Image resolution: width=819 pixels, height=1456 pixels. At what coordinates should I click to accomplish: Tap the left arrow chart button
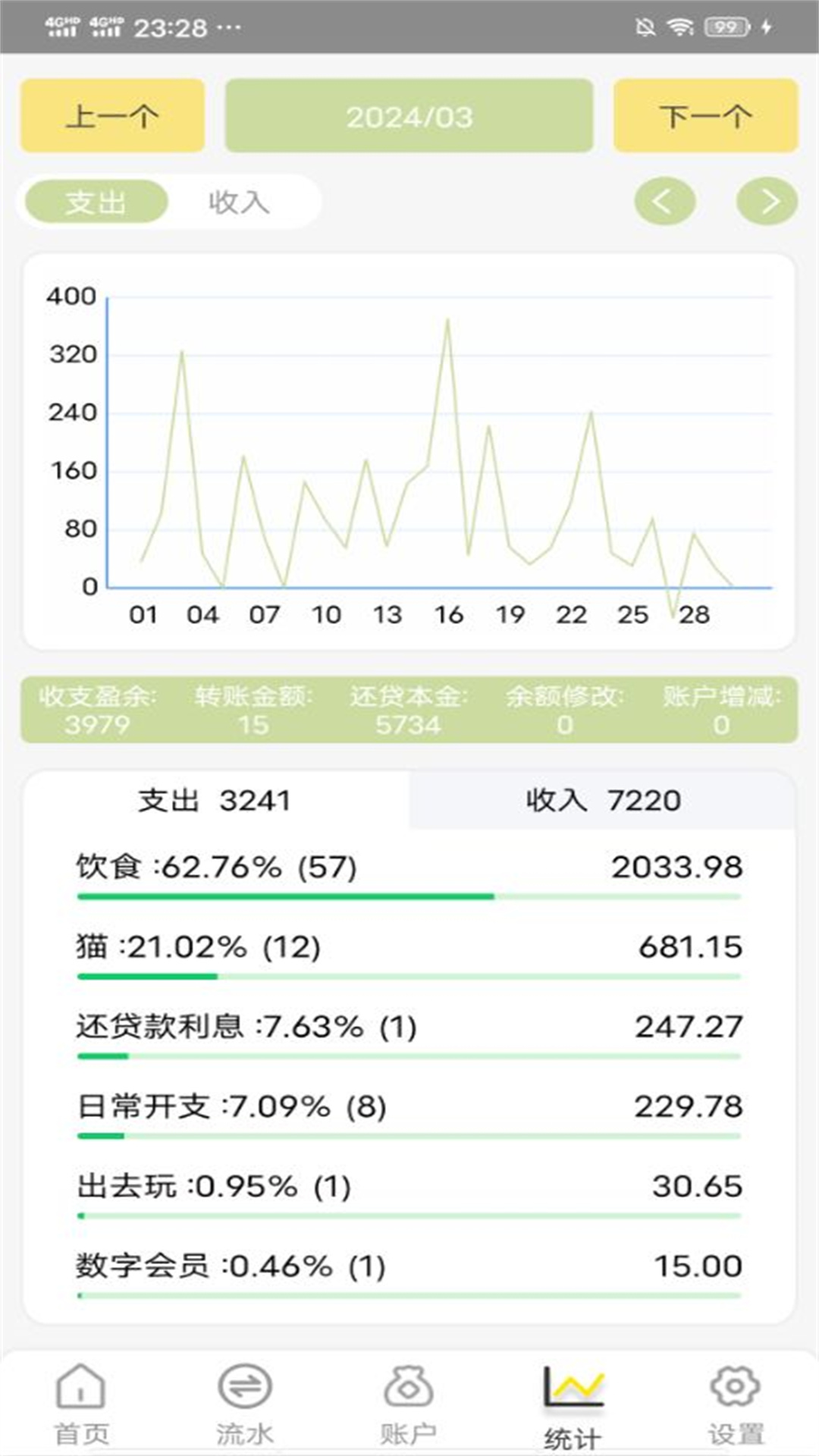point(664,202)
